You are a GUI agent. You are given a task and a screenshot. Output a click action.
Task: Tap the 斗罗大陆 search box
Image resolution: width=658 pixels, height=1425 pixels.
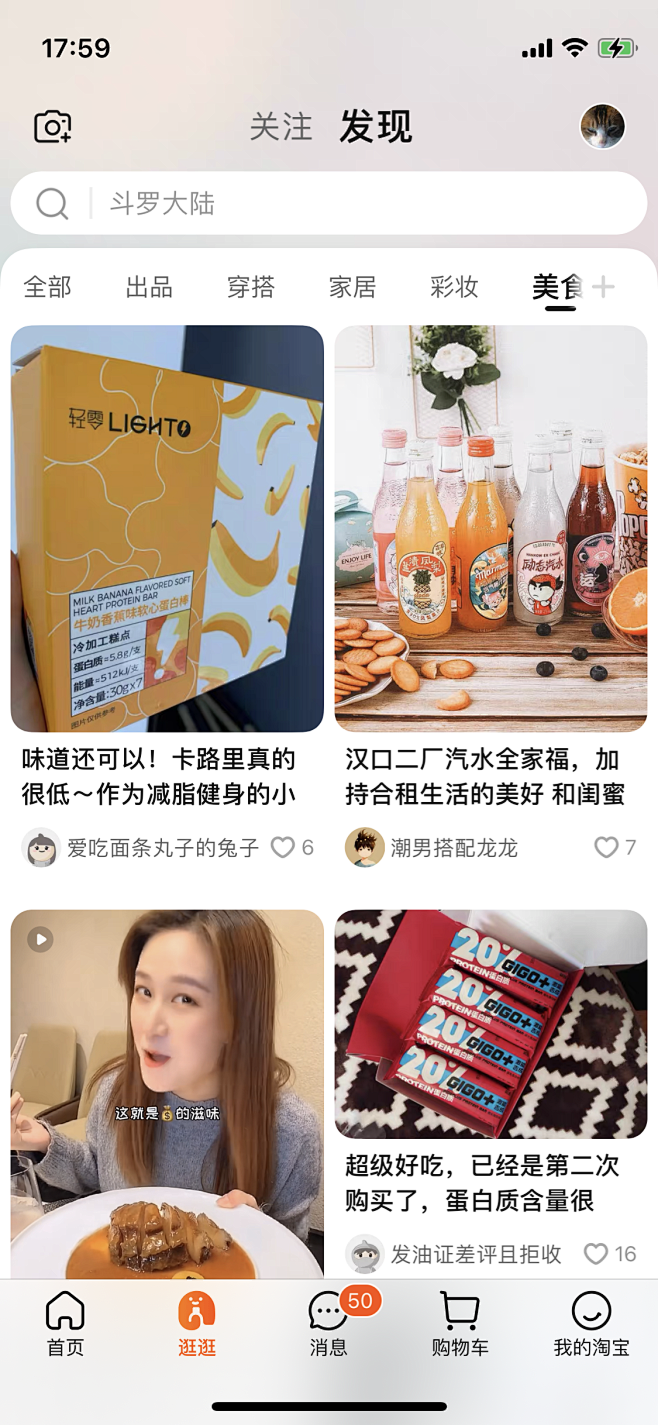pyautogui.click(x=328, y=204)
